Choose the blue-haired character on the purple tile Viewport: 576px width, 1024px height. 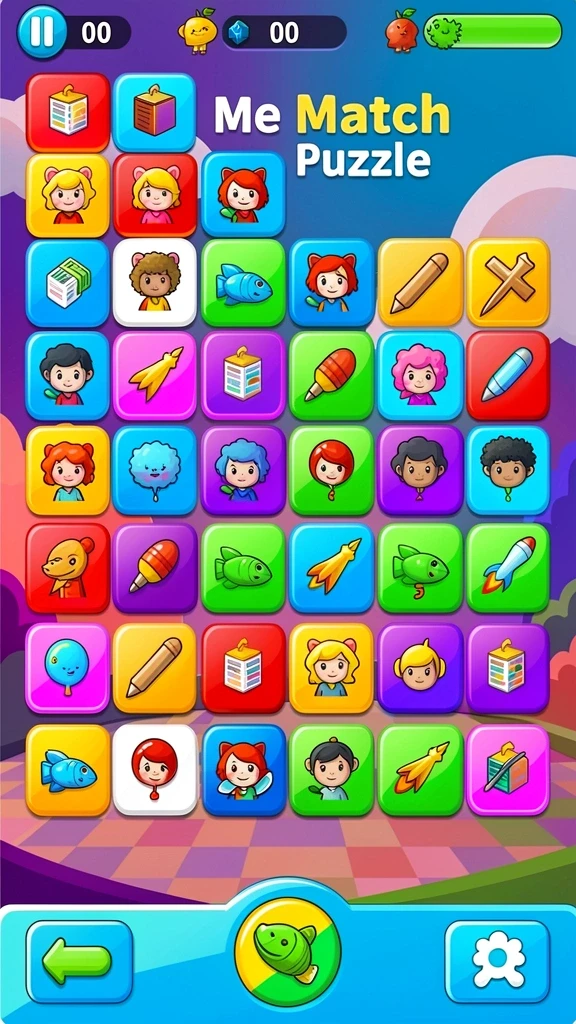tap(243, 470)
